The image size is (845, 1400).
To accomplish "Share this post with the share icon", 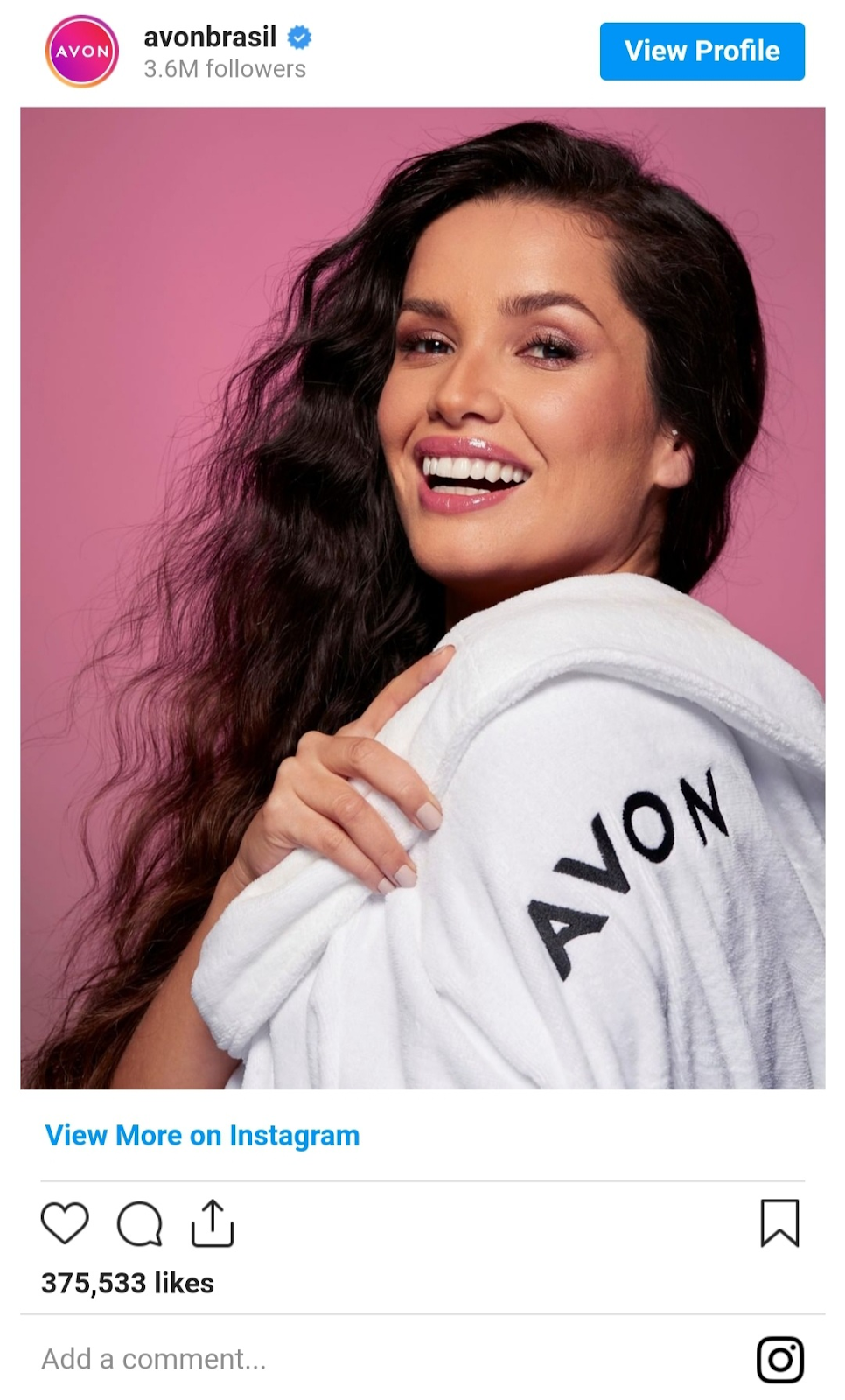I will pyautogui.click(x=213, y=1222).
